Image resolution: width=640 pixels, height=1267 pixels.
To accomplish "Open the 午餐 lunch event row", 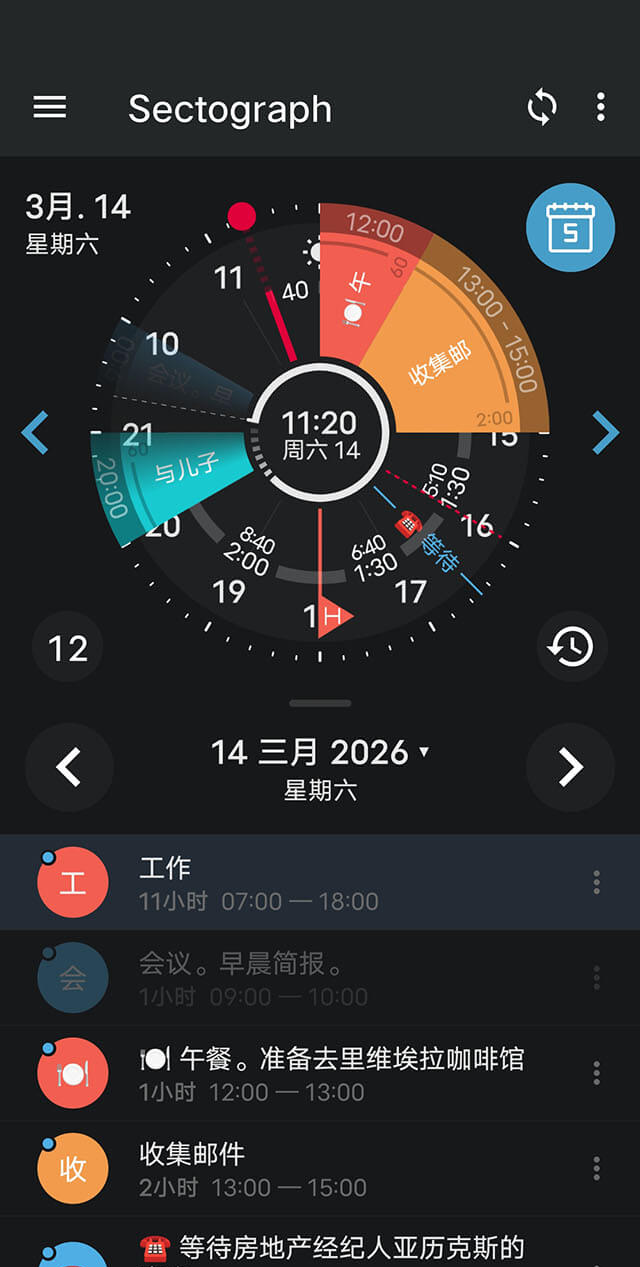I will coord(320,1074).
